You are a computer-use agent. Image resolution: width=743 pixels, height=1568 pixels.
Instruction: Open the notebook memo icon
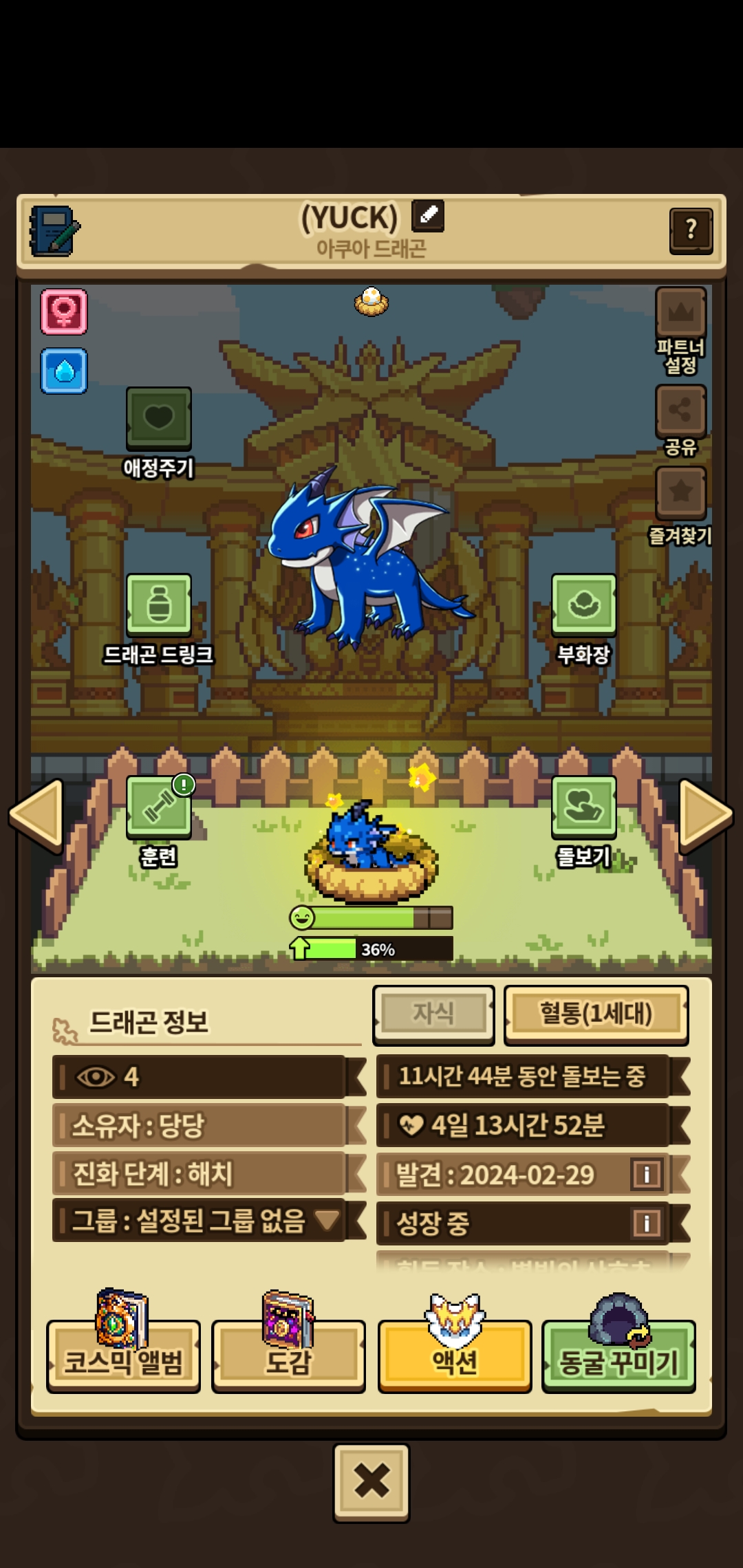54,232
